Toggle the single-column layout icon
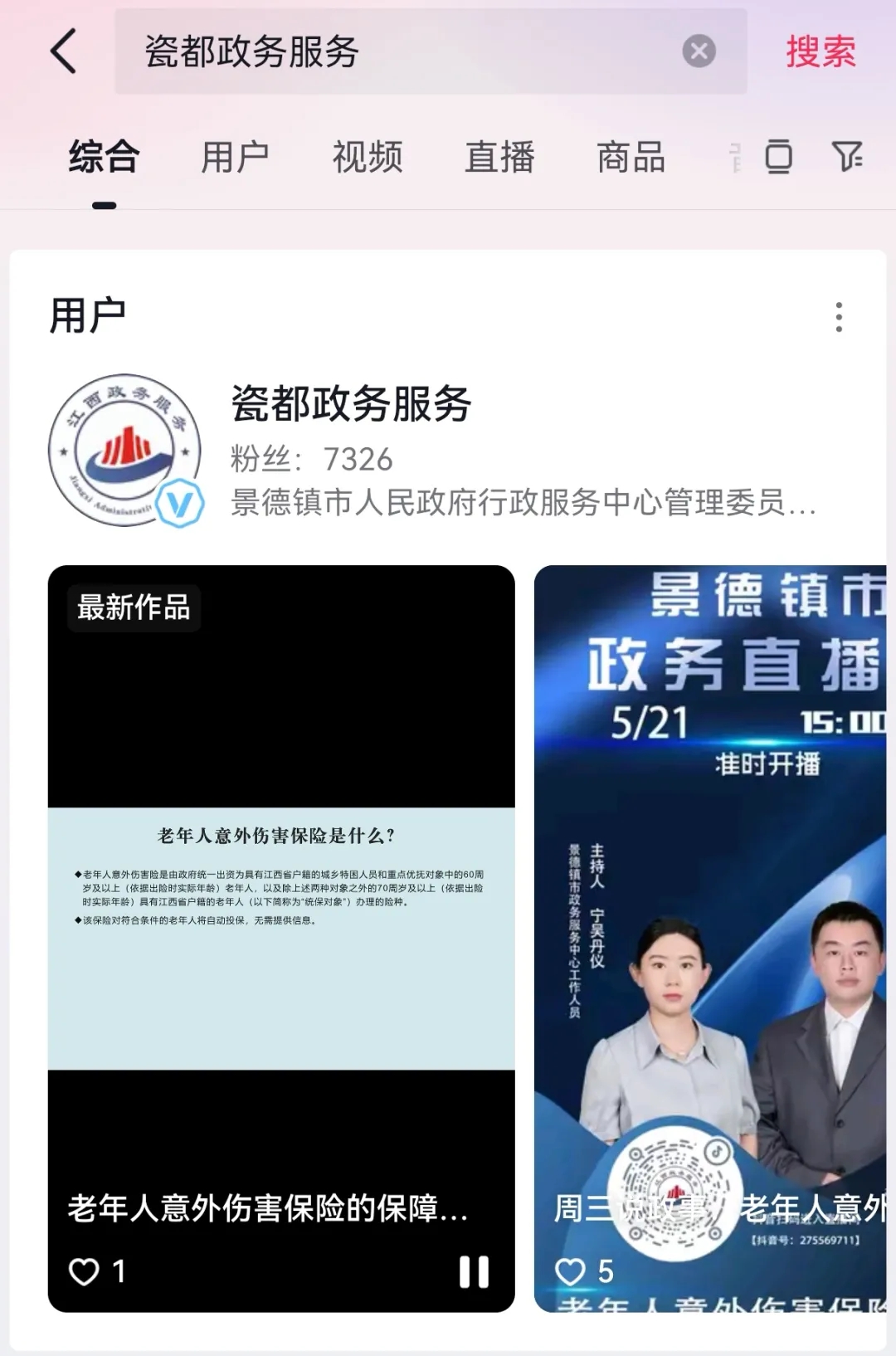This screenshot has height=1356, width=896. click(x=778, y=156)
